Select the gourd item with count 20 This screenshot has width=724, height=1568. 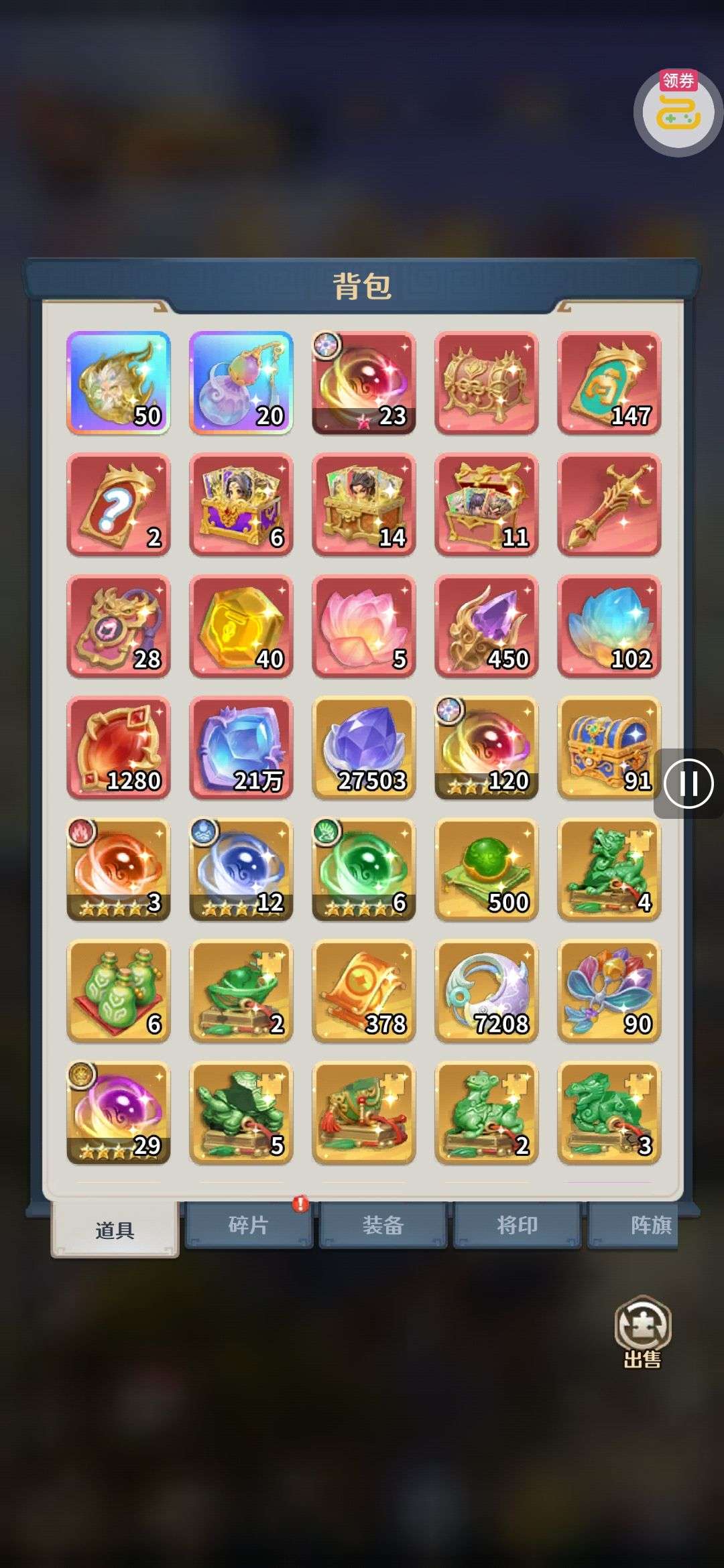[x=241, y=383]
